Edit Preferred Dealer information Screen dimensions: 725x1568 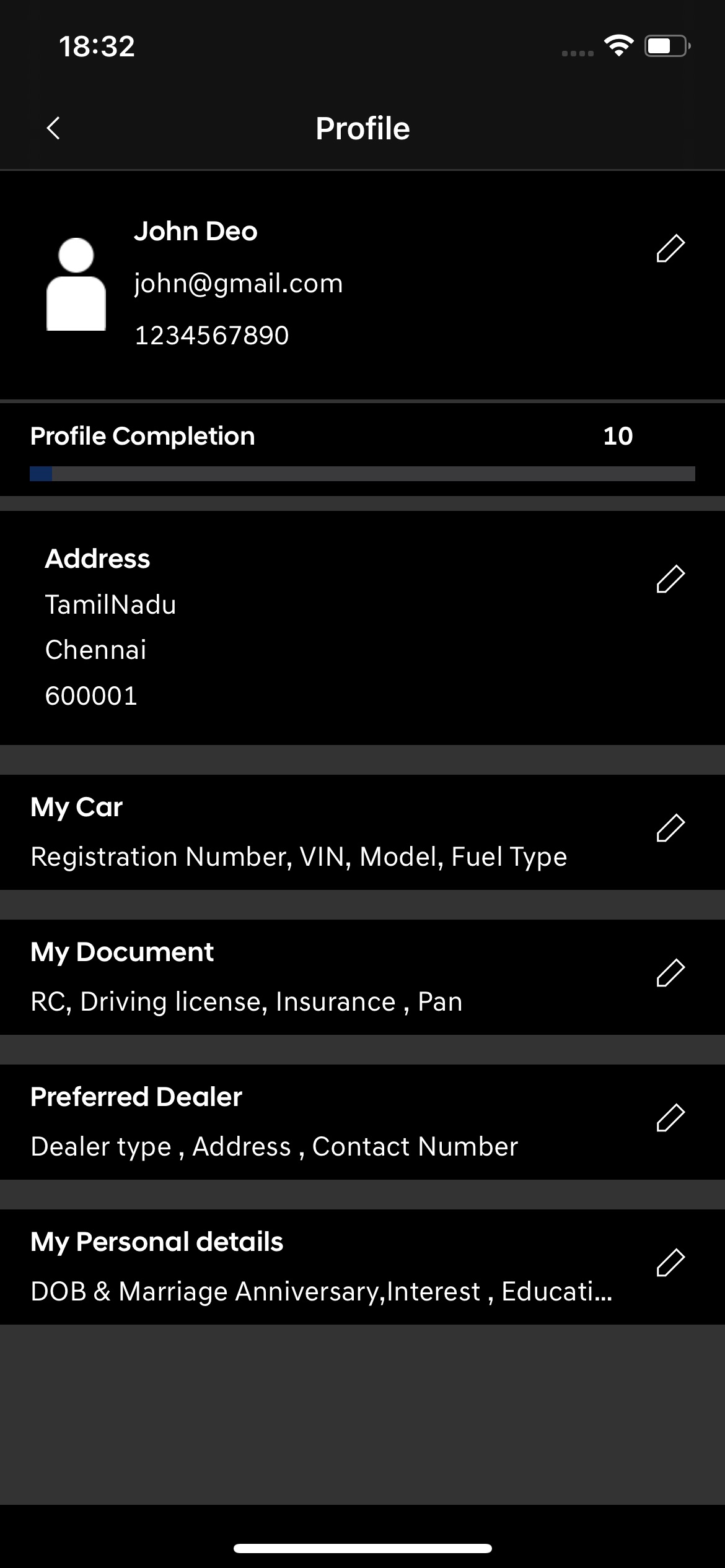point(670,1118)
